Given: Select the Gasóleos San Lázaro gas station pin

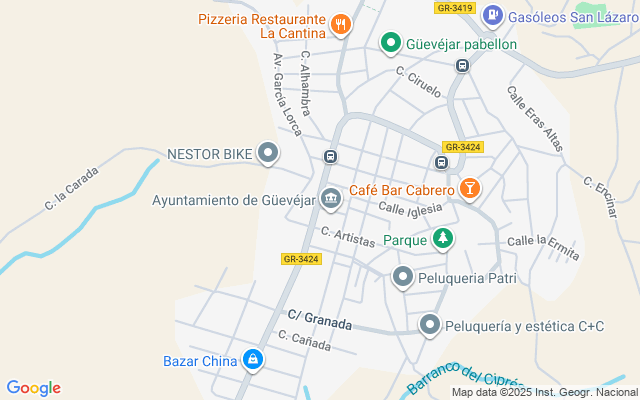Looking at the screenshot, I should pos(492,15).
